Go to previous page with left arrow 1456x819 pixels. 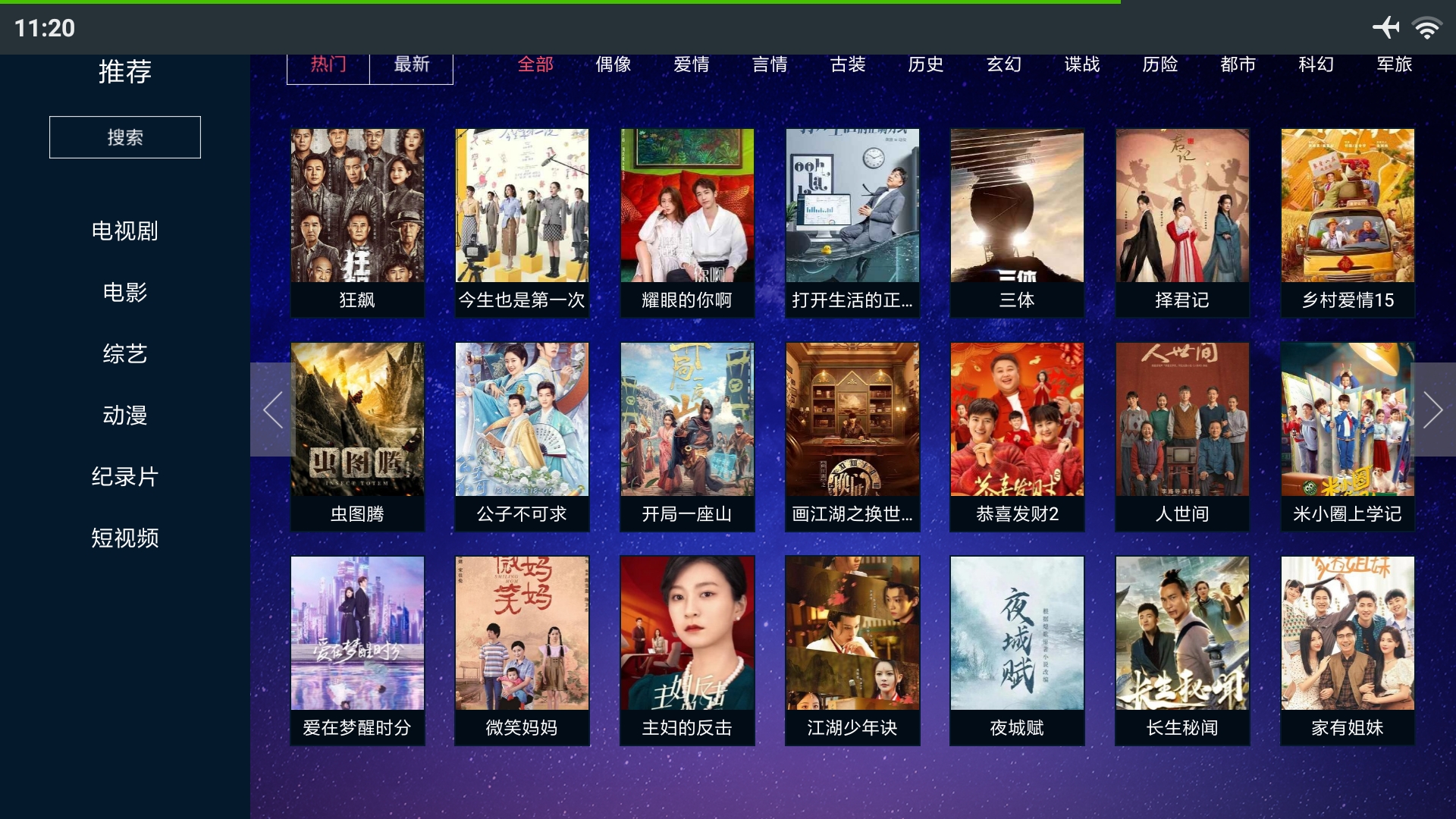(x=272, y=409)
